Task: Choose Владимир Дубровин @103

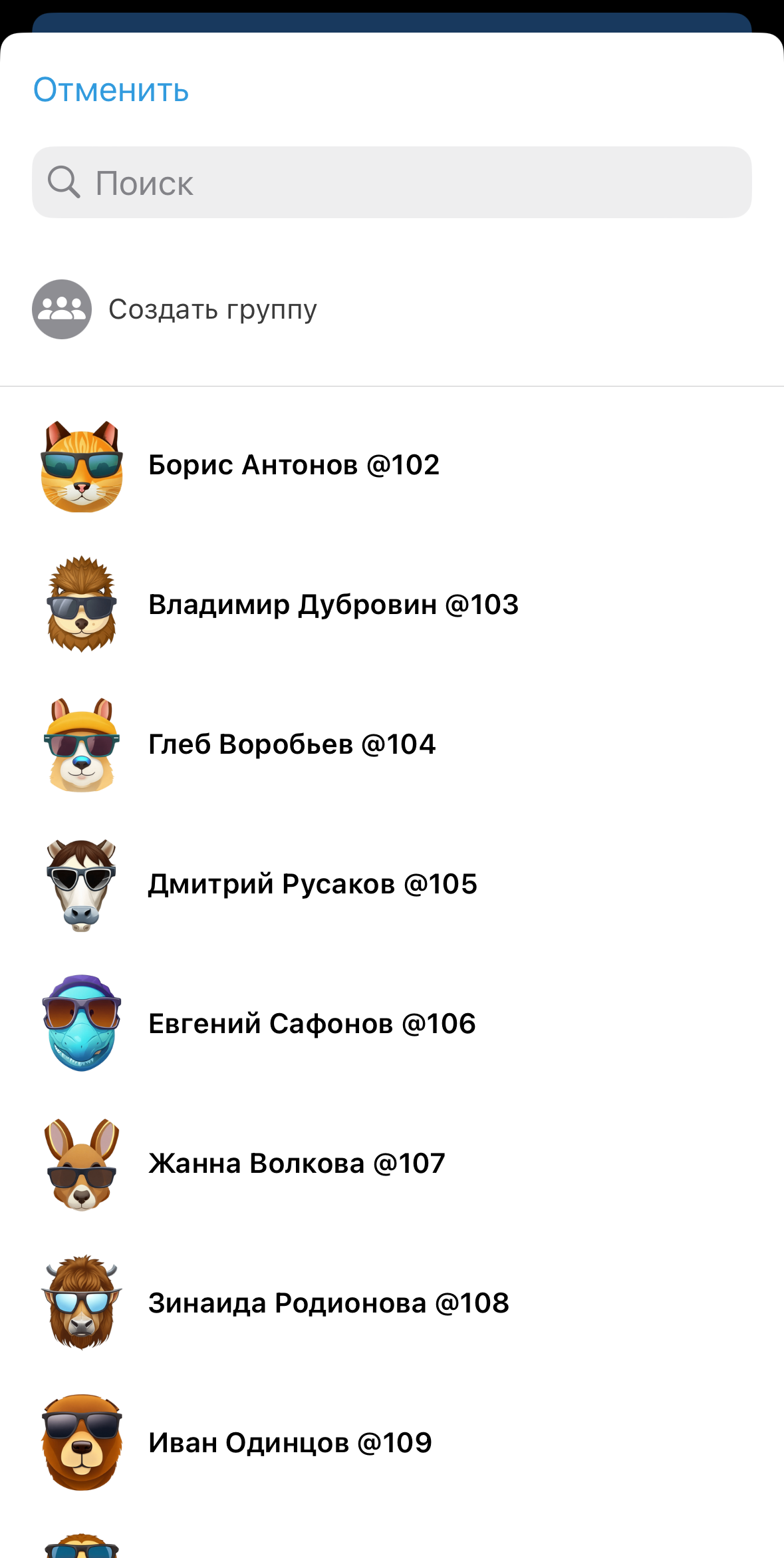Action: [332, 605]
